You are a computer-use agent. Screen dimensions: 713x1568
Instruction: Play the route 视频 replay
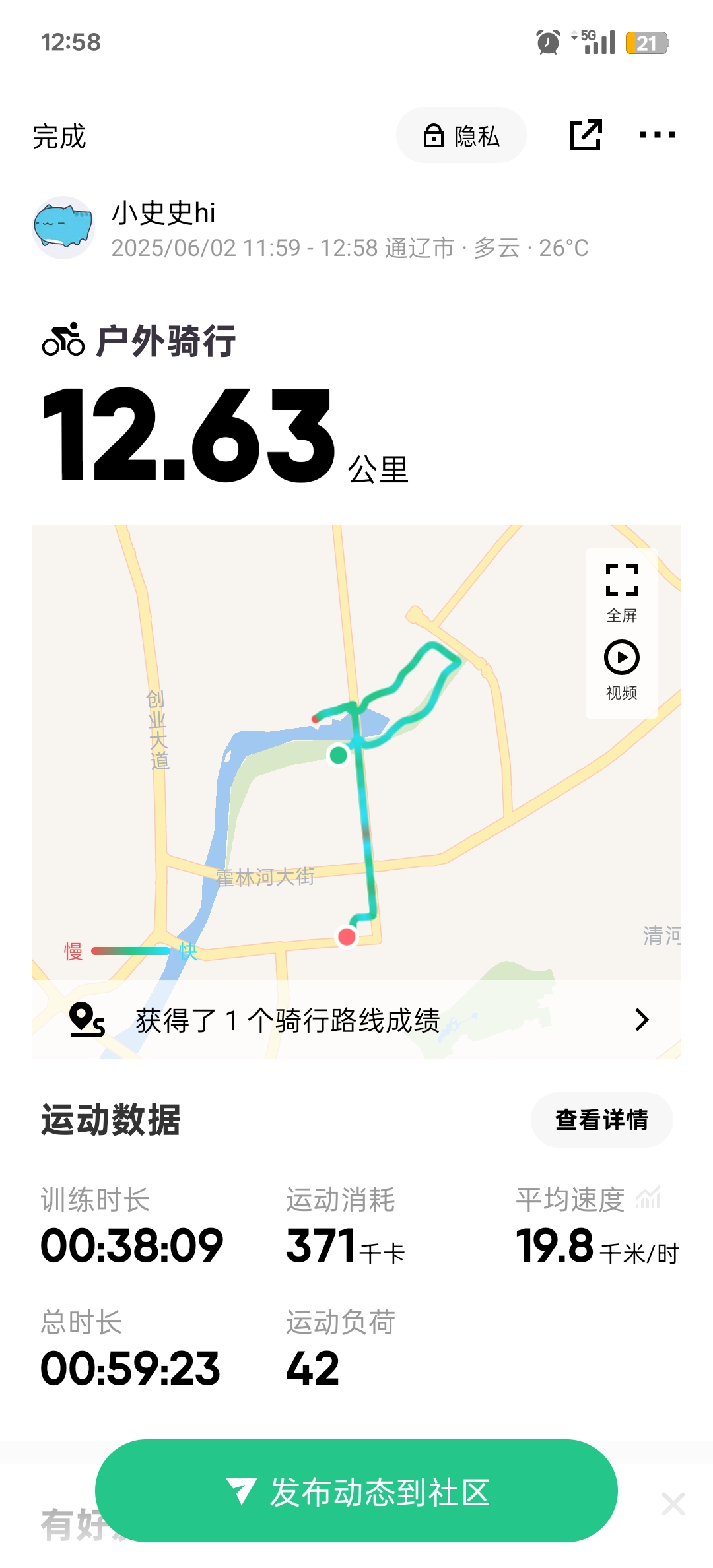(621, 669)
